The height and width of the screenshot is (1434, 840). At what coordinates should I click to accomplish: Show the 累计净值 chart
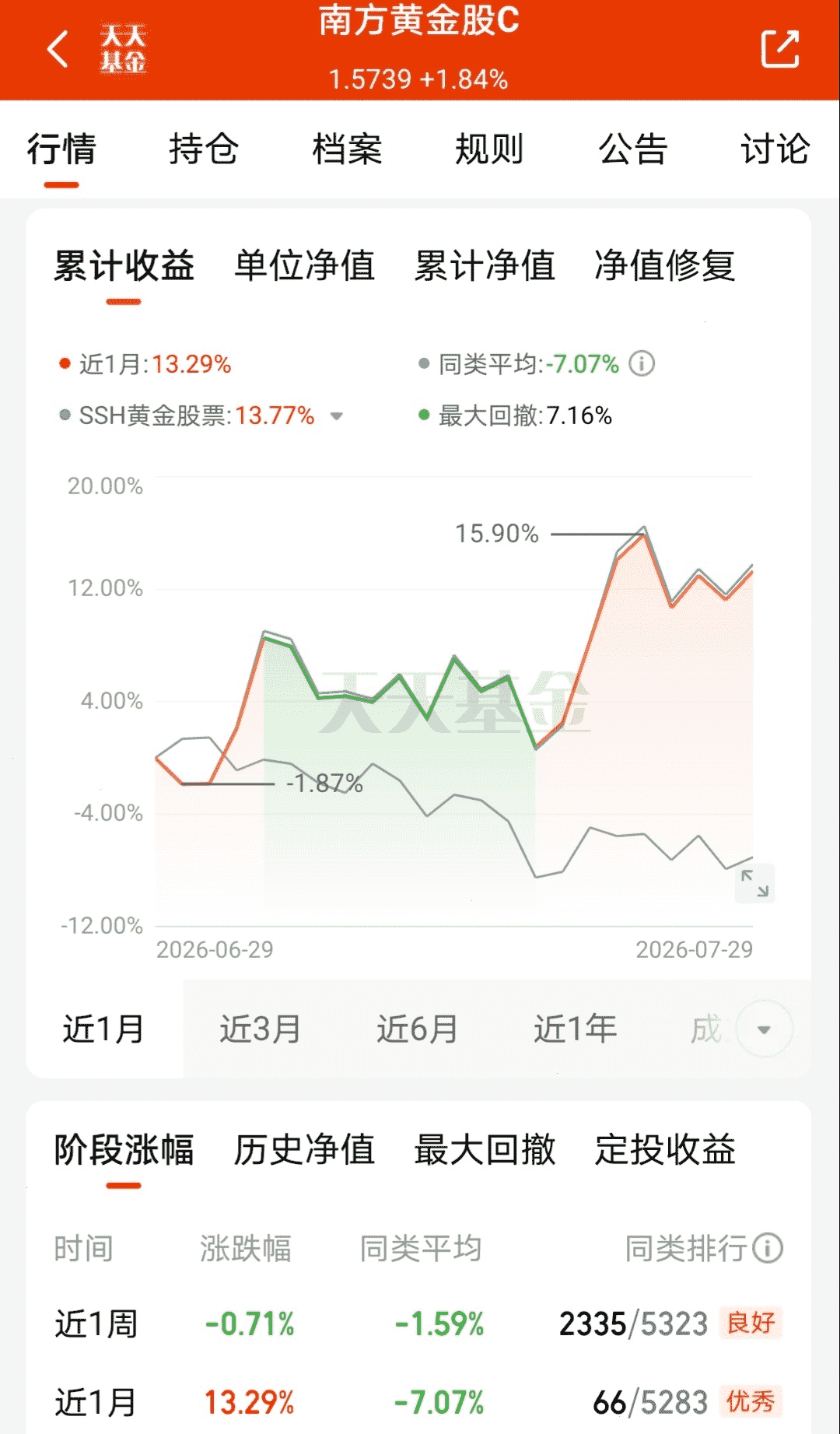tap(485, 265)
